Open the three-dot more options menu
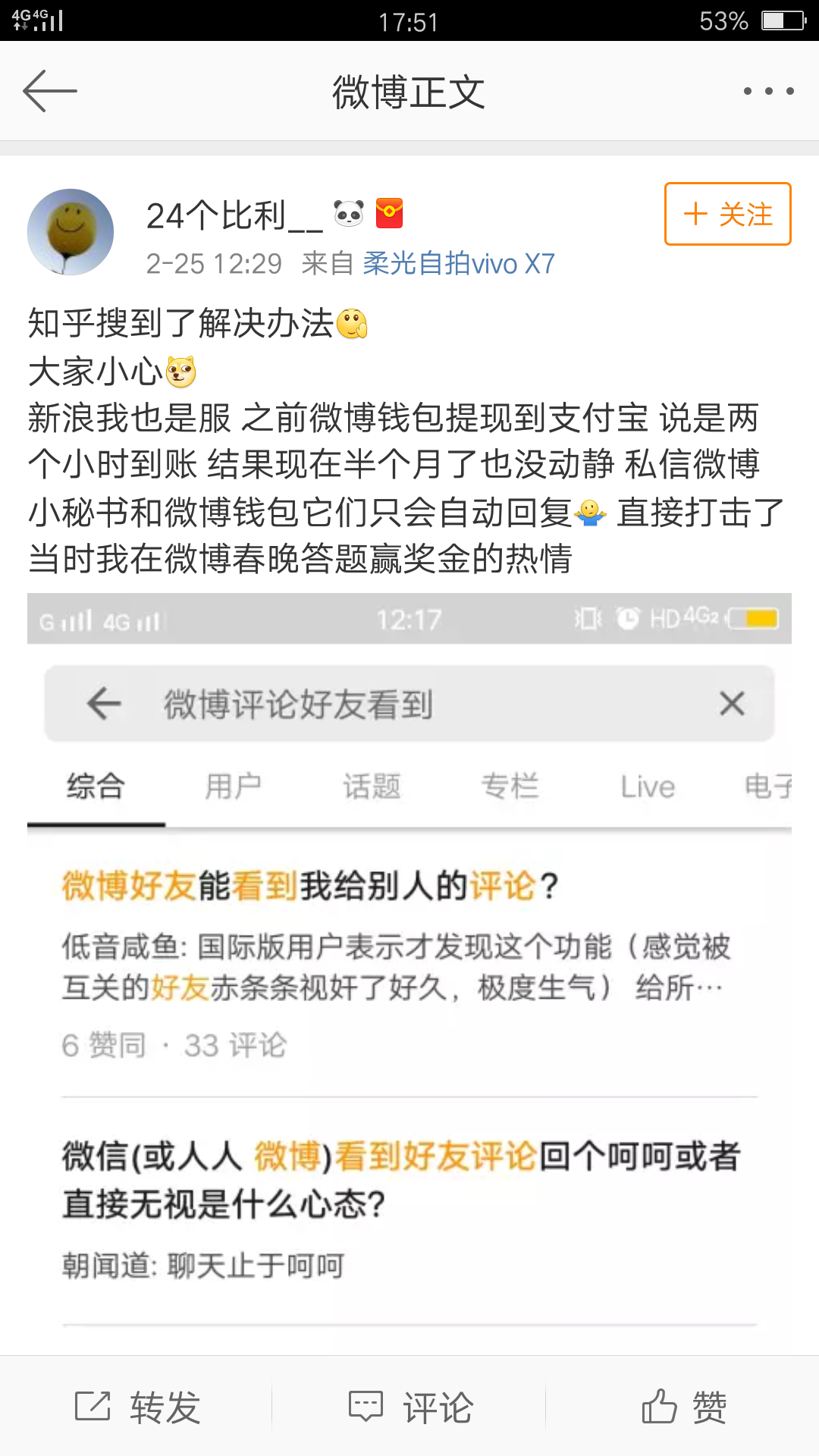 768,90
